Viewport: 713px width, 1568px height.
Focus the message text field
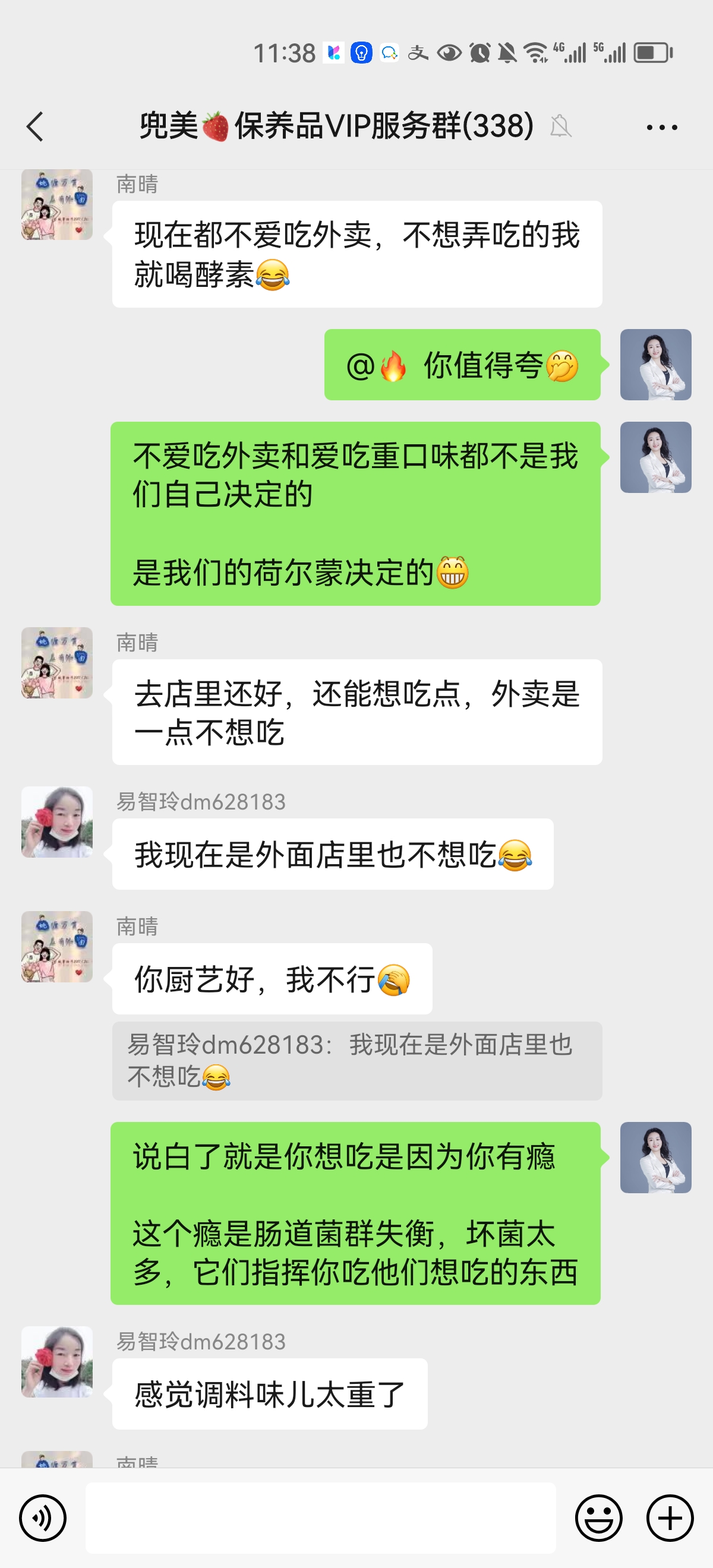320,1518
